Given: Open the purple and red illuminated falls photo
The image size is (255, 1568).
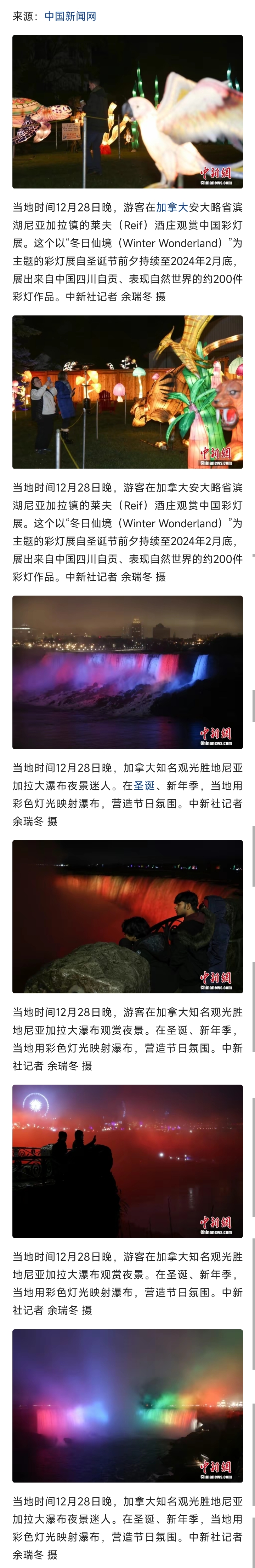Looking at the screenshot, I should point(127,672).
